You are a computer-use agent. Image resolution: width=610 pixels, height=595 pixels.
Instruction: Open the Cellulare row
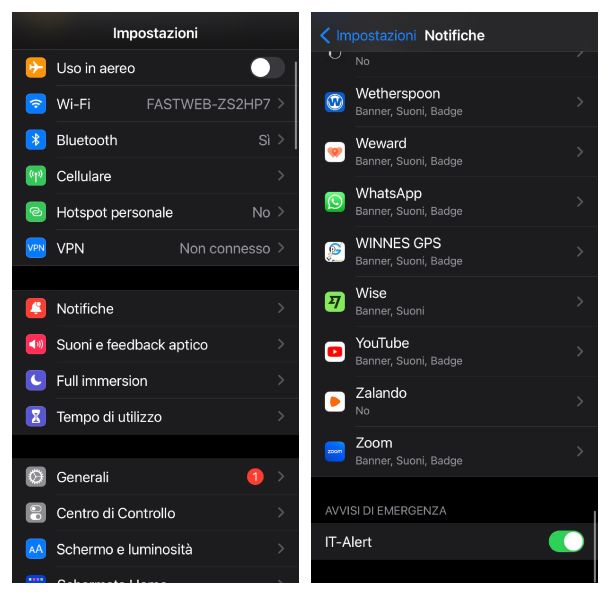point(160,176)
